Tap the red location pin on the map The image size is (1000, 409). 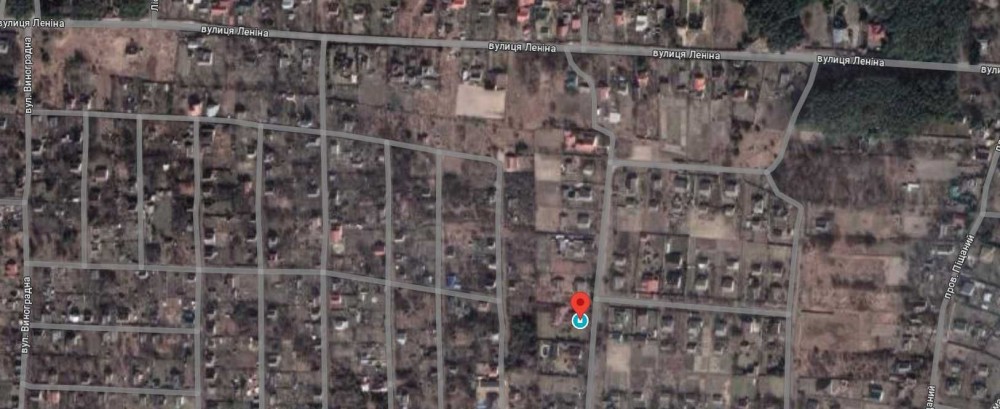pos(580,304)
